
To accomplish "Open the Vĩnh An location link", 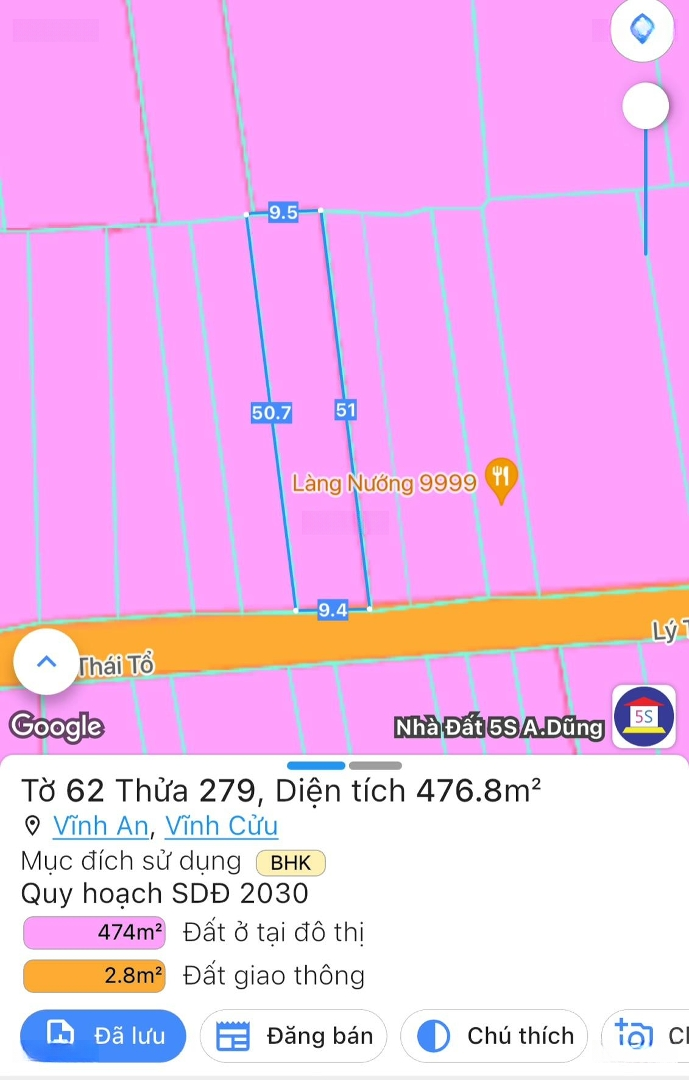I will click(x=101, y=826).
